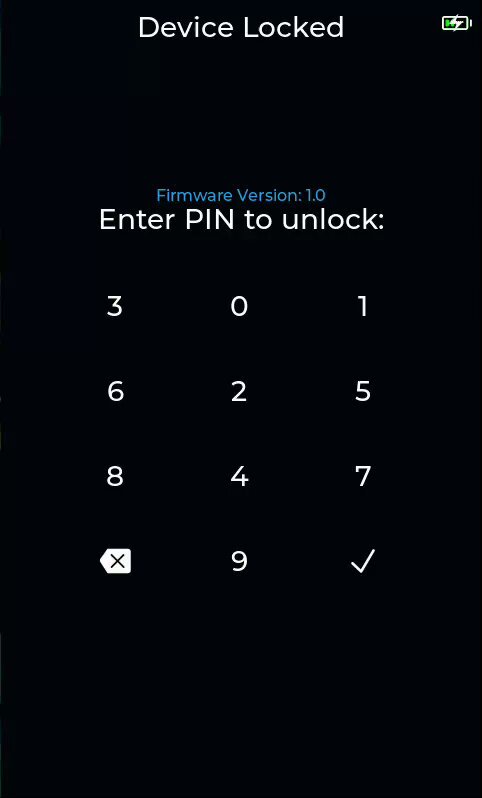Enter digit 7 on the PIN pad
The image size is (482, 798).
(363, 476)
